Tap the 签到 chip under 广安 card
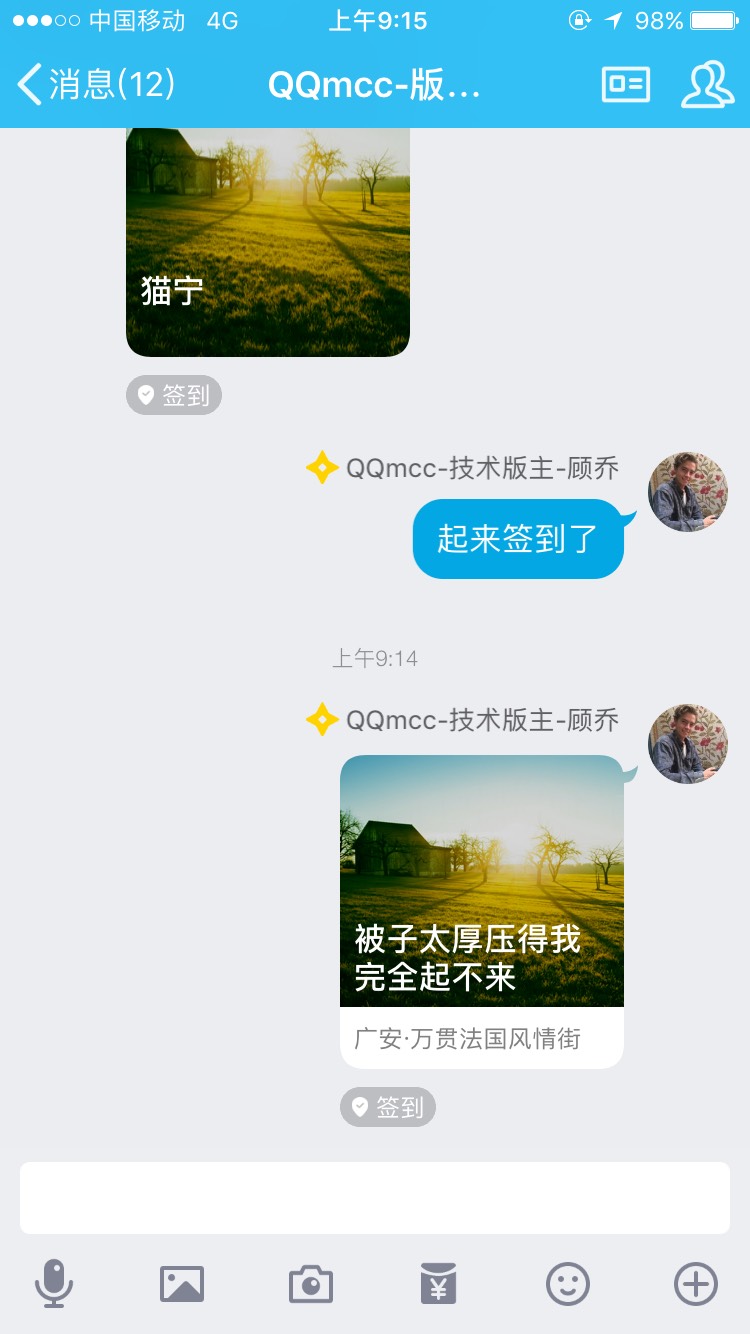 [388, 1107]
